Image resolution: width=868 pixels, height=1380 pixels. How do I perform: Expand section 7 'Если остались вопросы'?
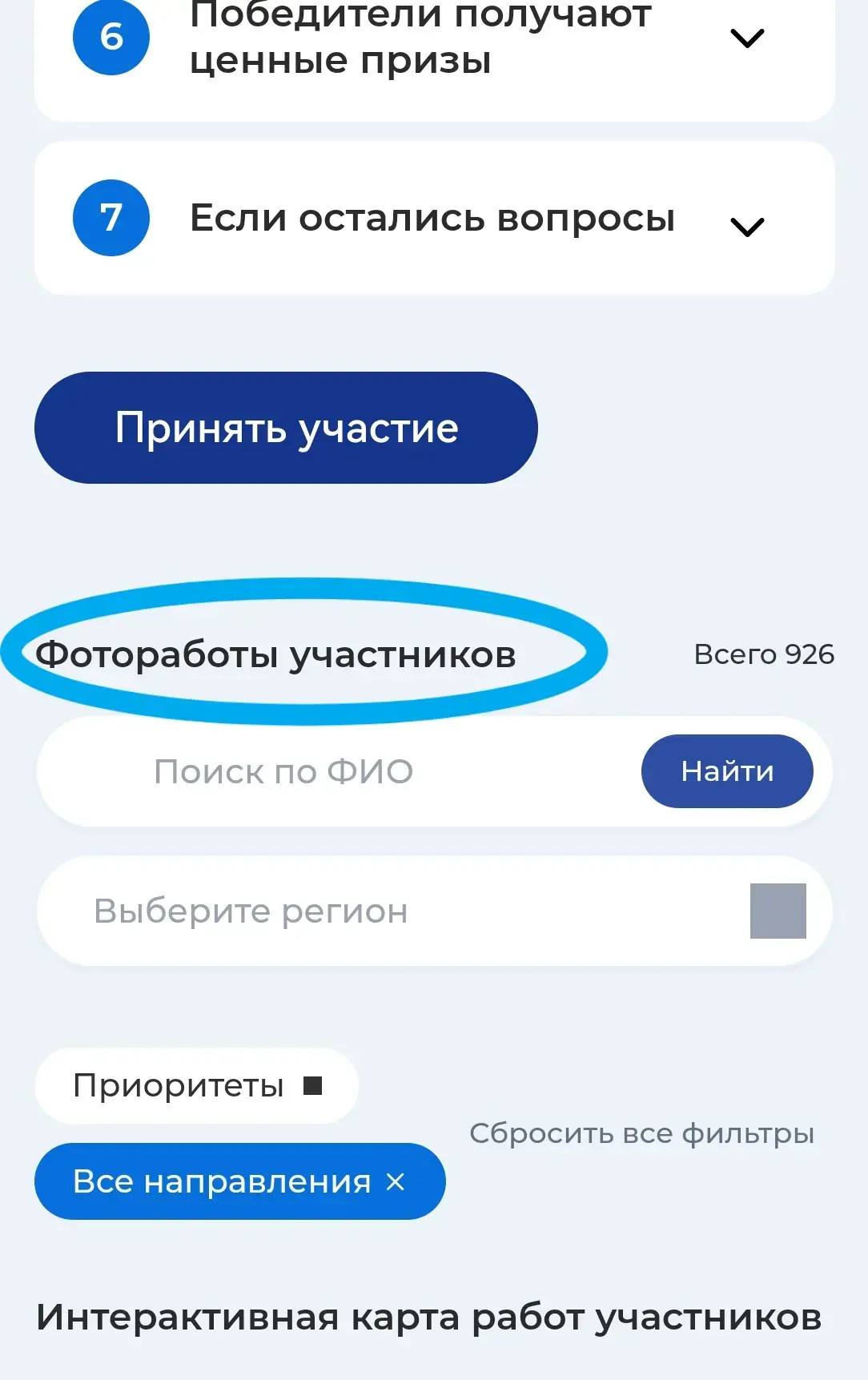[432, 218]
